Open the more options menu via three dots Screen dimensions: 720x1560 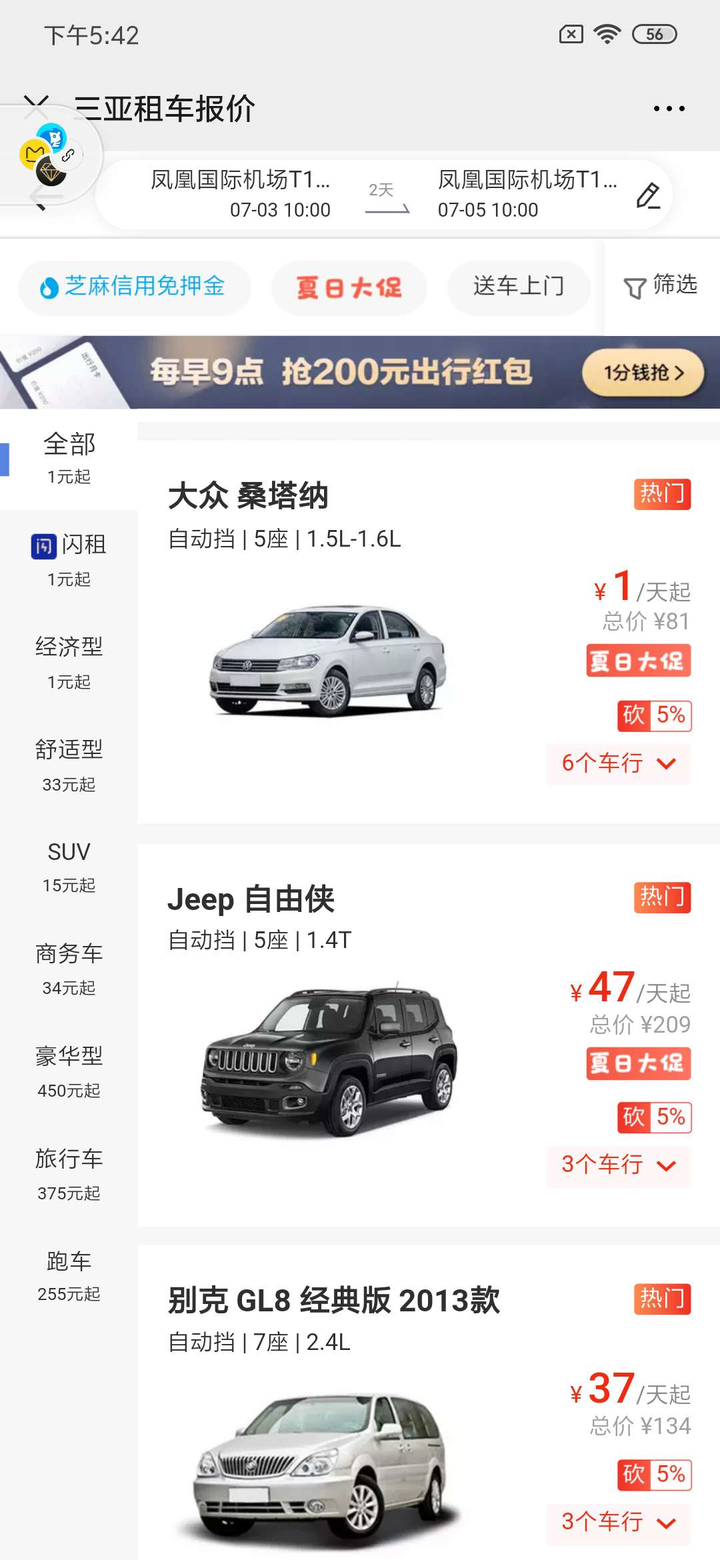point(668,107)
